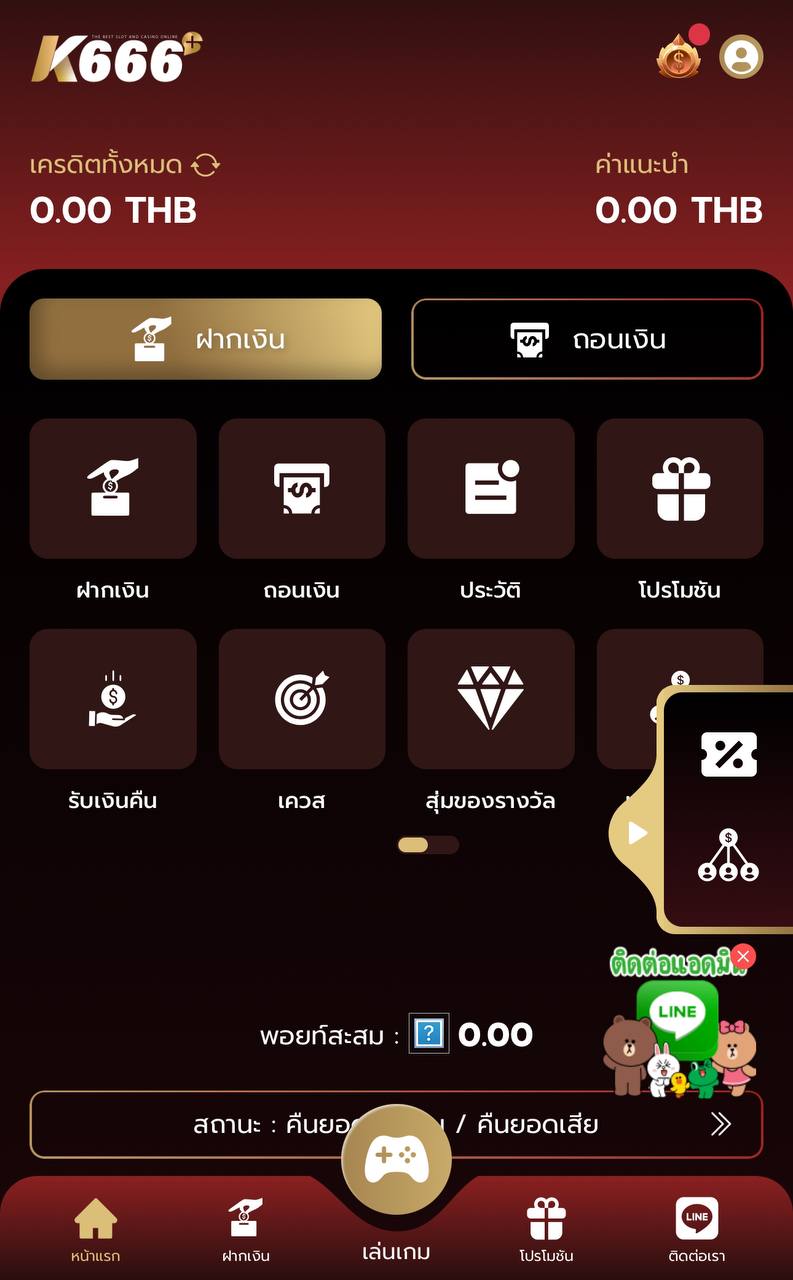Open the discount percent icon in floating panel
The width and height of the screenshot is (793, 1280).
pos(727,753)
